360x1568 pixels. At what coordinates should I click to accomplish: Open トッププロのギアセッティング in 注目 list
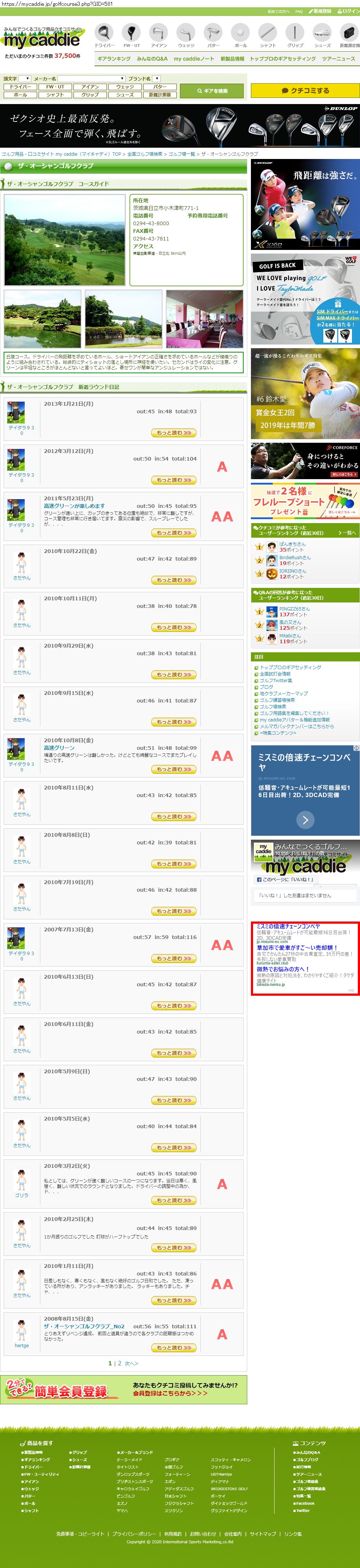291,667
